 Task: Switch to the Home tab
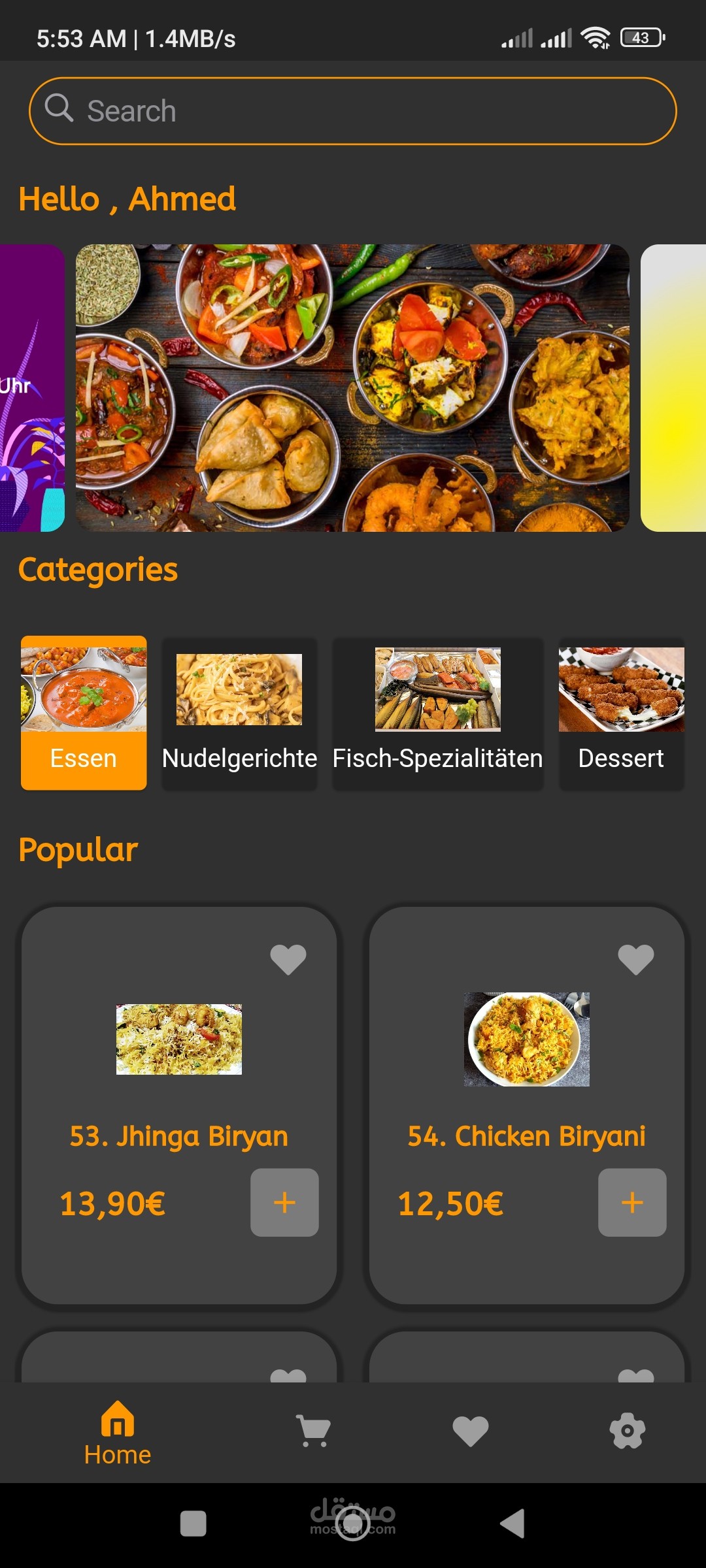pyautogui.click(x=118, y=1433)
